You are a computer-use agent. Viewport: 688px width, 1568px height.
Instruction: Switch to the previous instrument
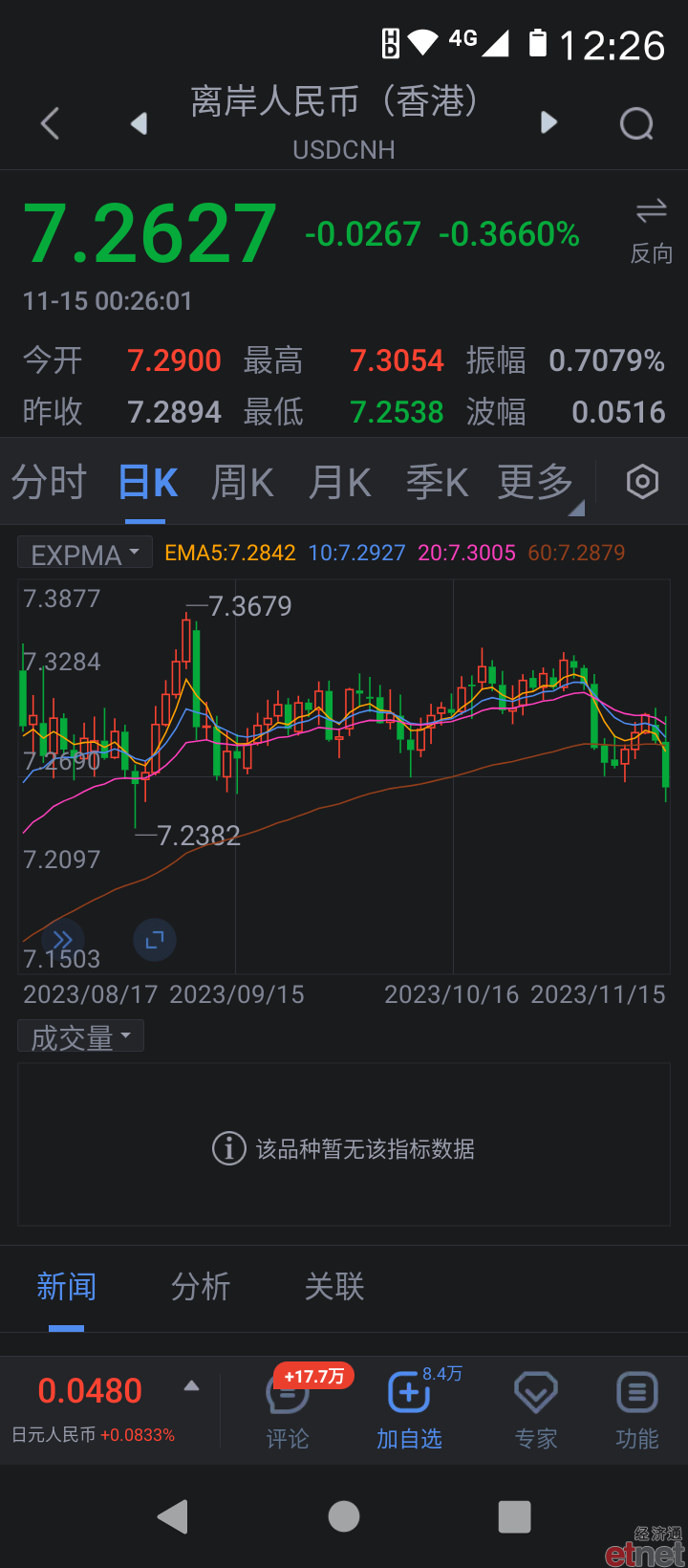[x=140, y=123]
